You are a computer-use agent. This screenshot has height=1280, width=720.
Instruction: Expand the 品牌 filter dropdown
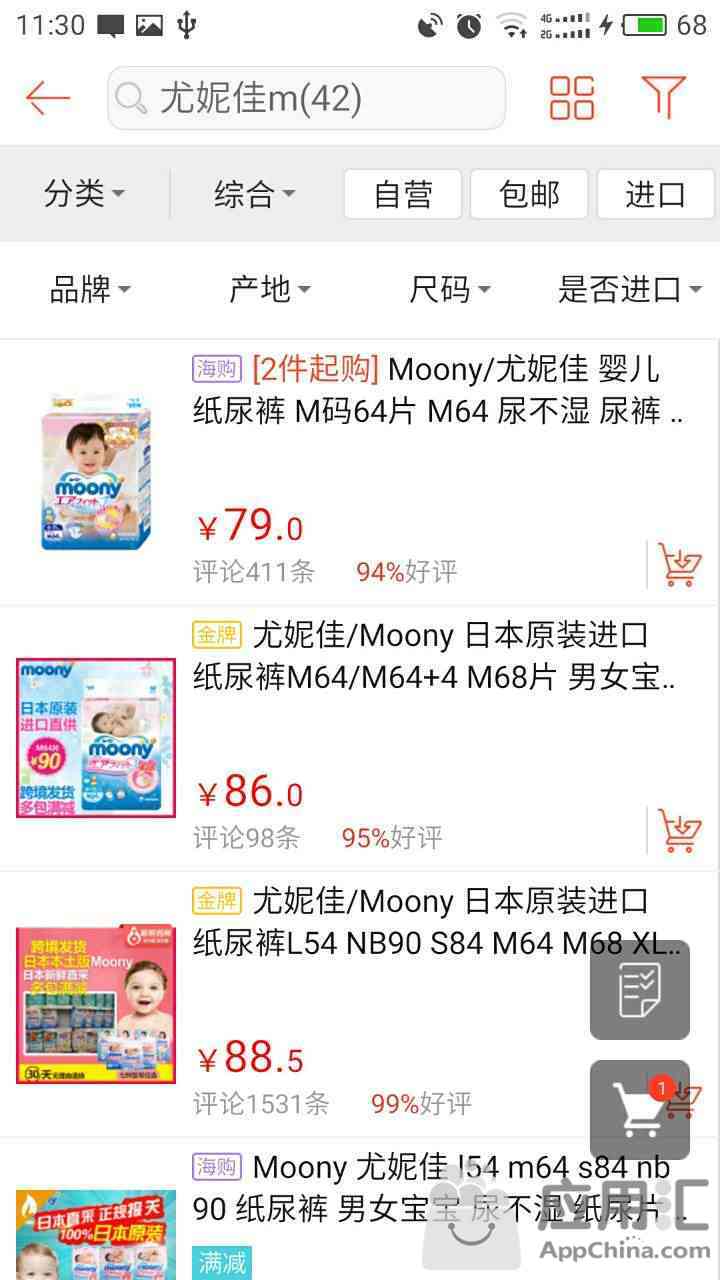click(90, 290)
